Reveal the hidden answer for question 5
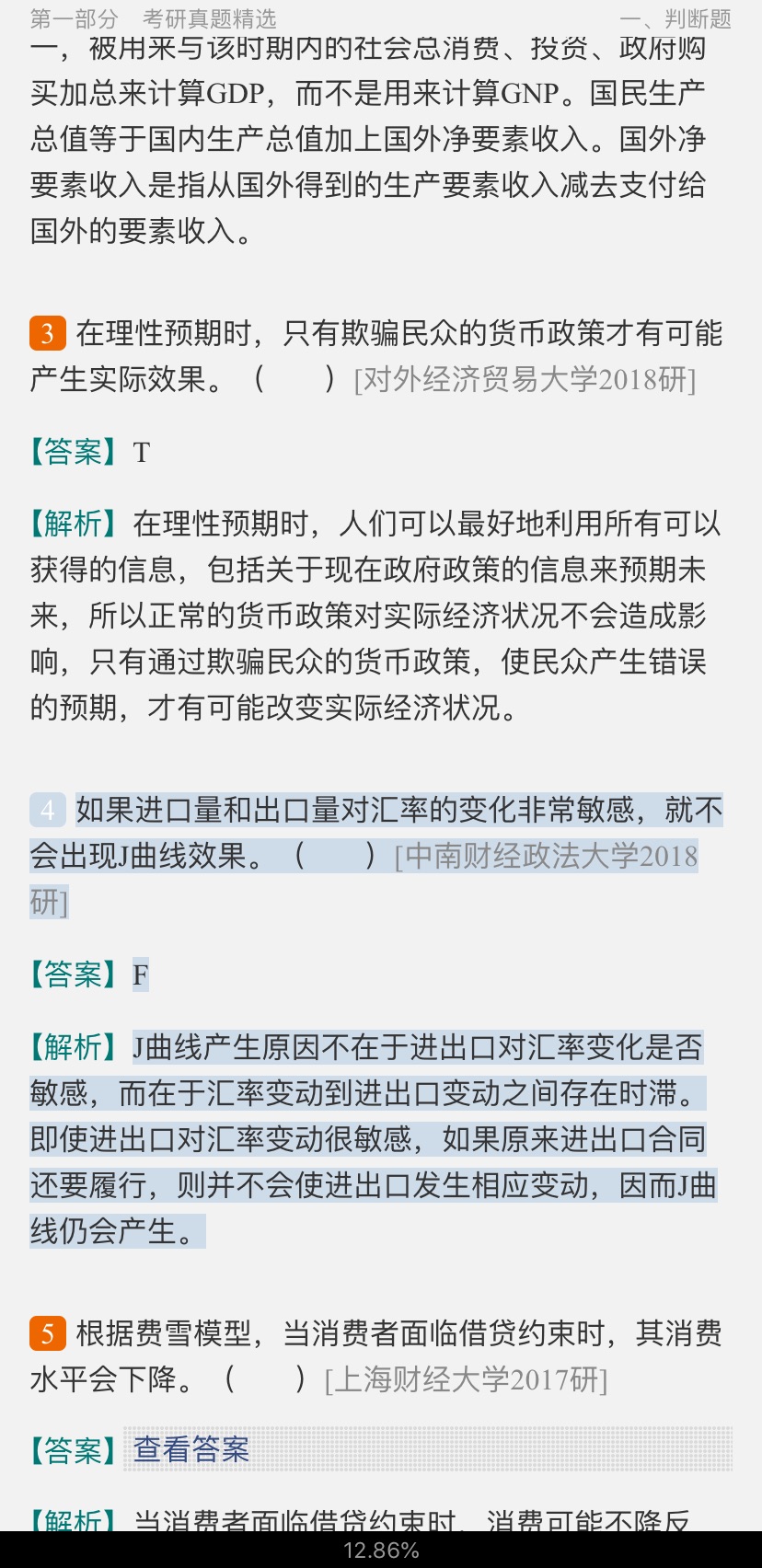The width and height of the screenshot is (762, 1568). click(191, 1449)
